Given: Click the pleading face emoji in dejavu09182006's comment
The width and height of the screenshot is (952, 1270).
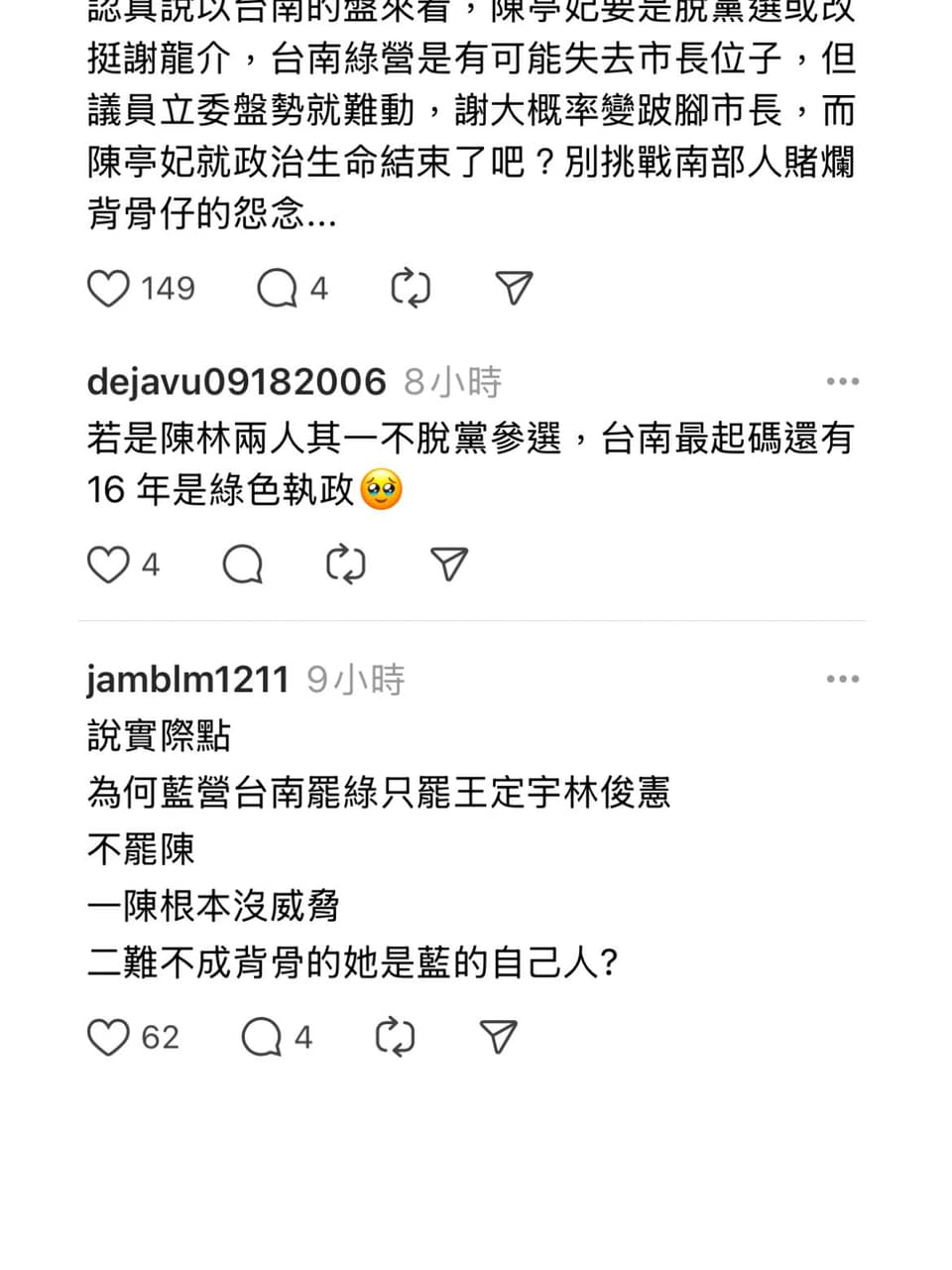Looking at the screenshot, I should (382, 489).
